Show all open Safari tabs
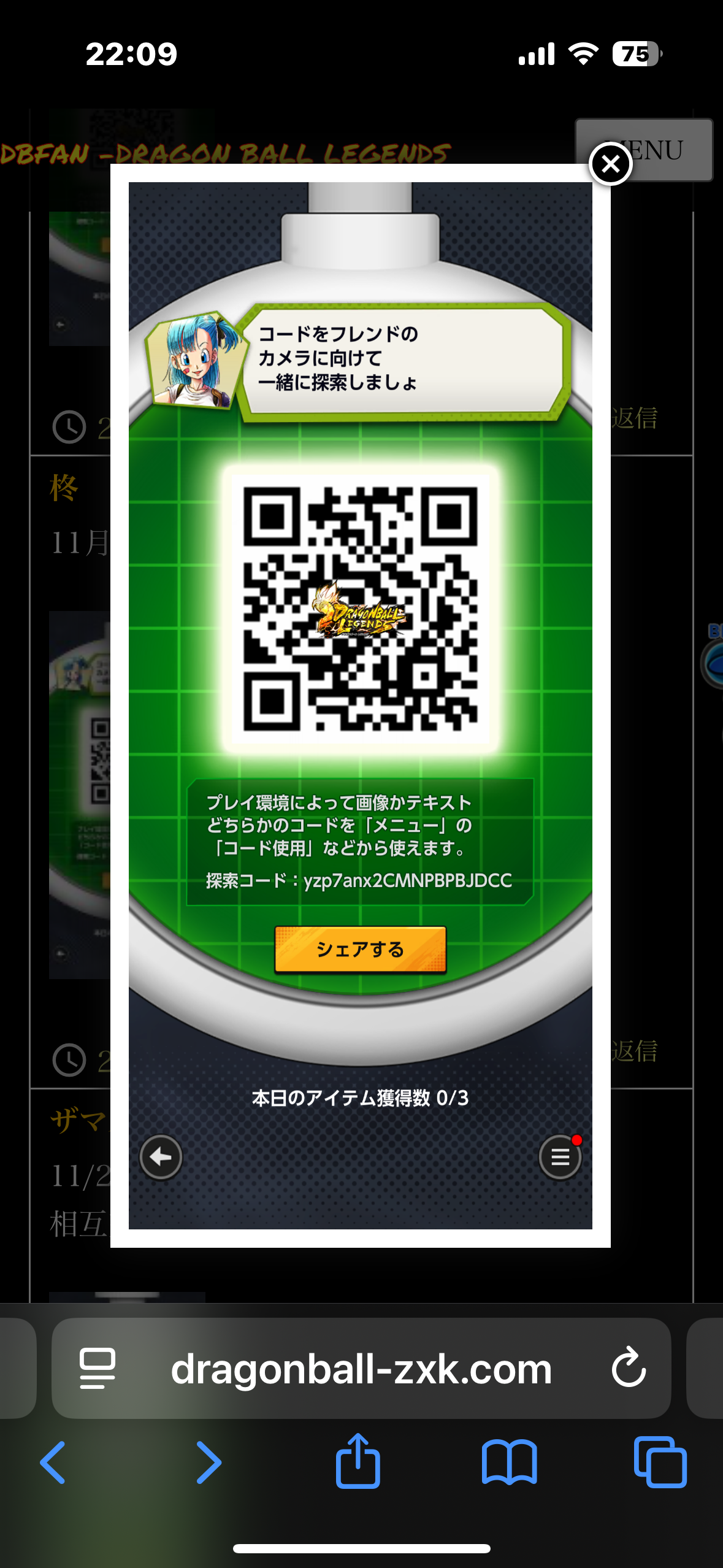The height and width of the screenshot is (1568, 723). [660, 1462]
